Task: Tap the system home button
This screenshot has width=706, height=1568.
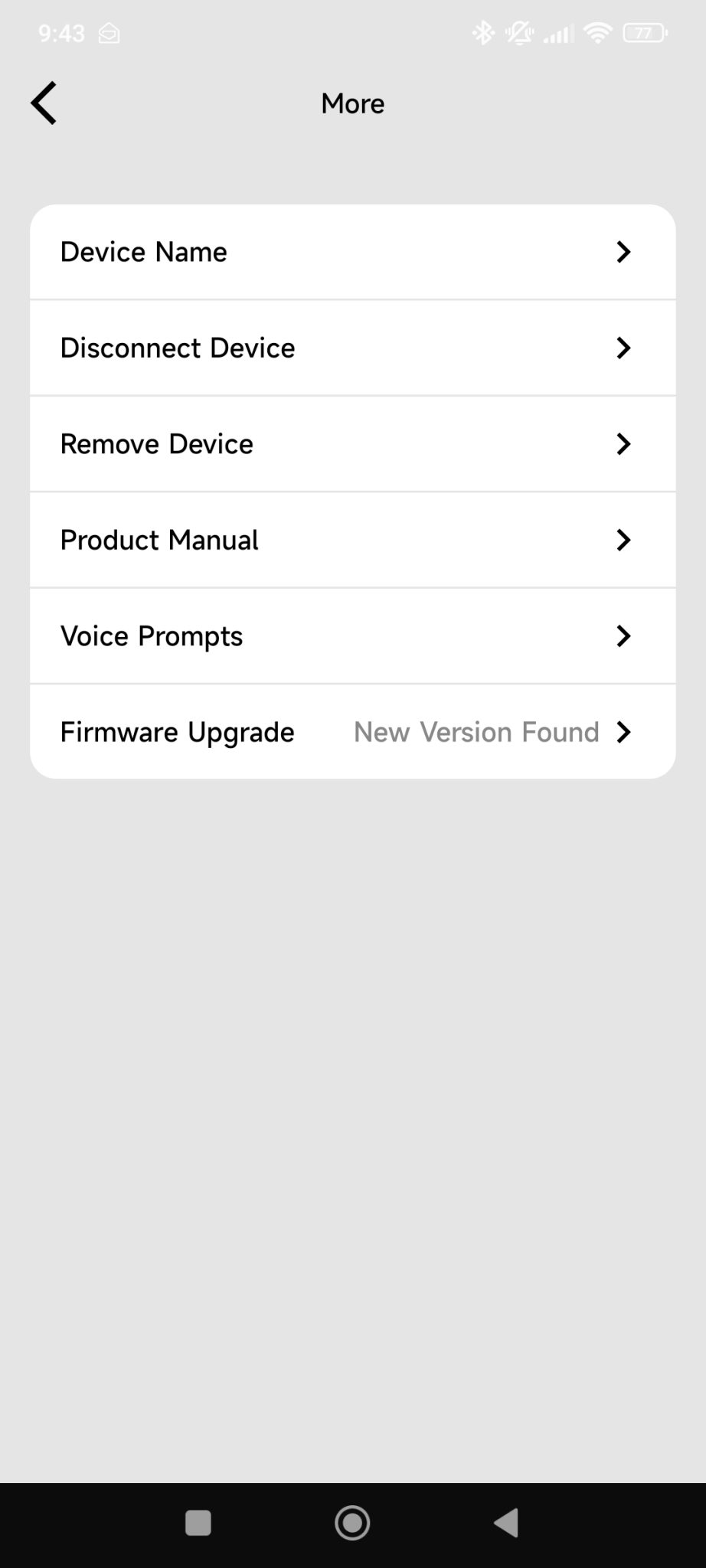Action: tap(352, 1523)
